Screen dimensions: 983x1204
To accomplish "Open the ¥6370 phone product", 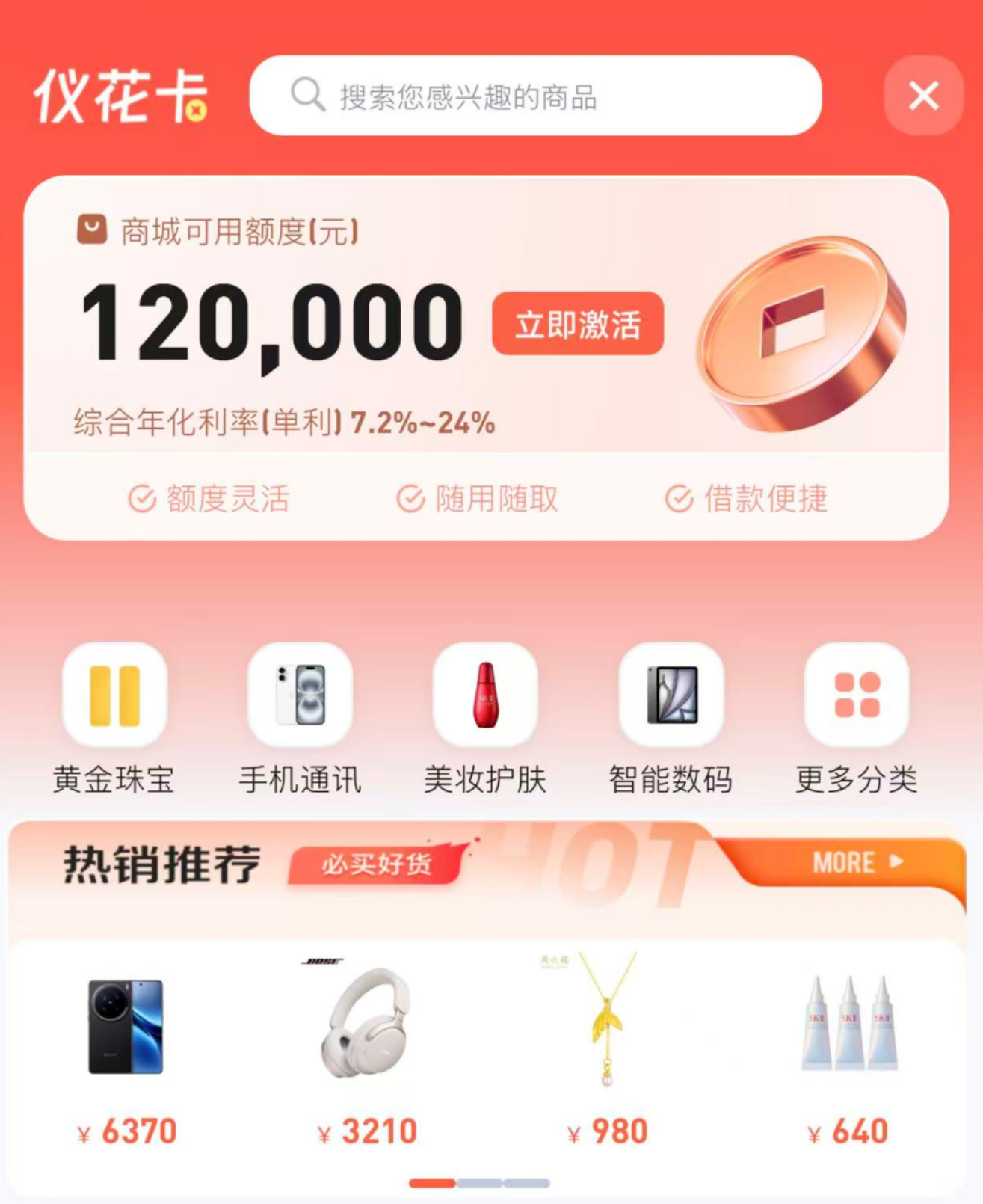I will [x=126, y=1047].
